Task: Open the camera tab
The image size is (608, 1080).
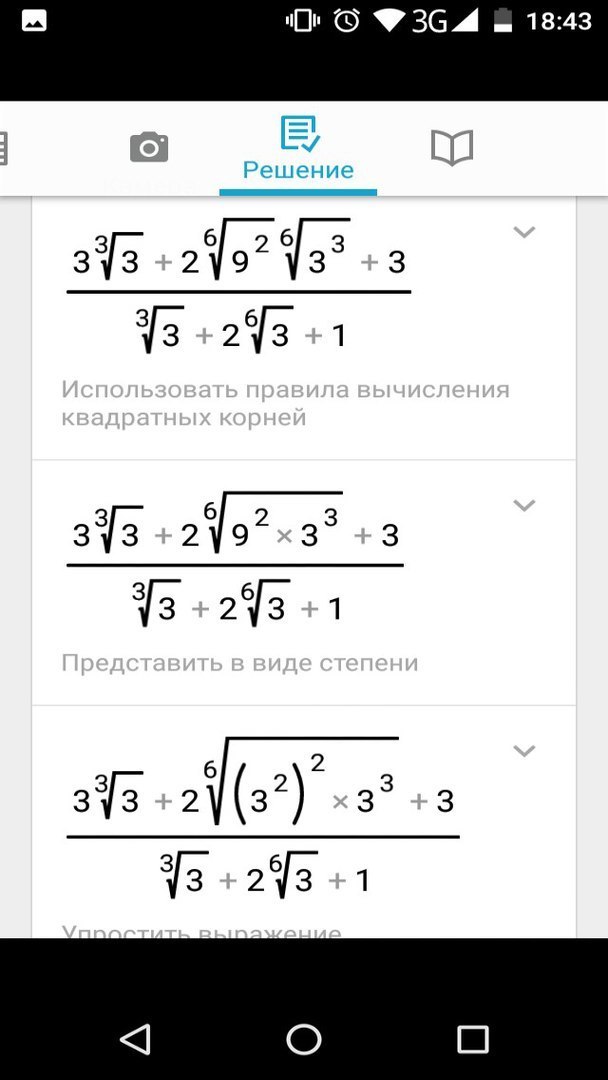Action: pos(149,147)
